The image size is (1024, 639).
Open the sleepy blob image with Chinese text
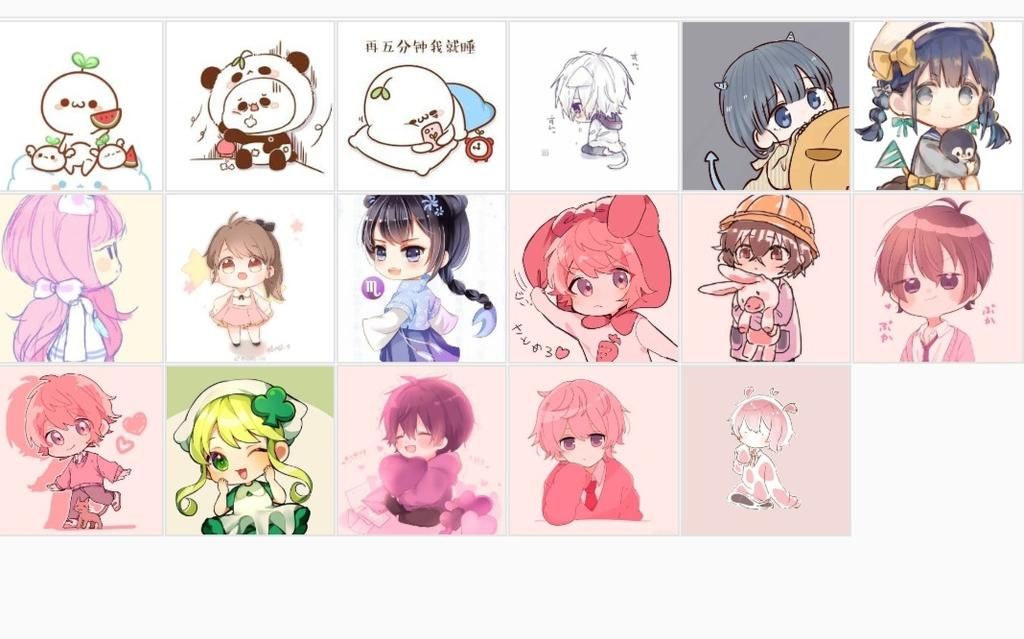[422, 106]
